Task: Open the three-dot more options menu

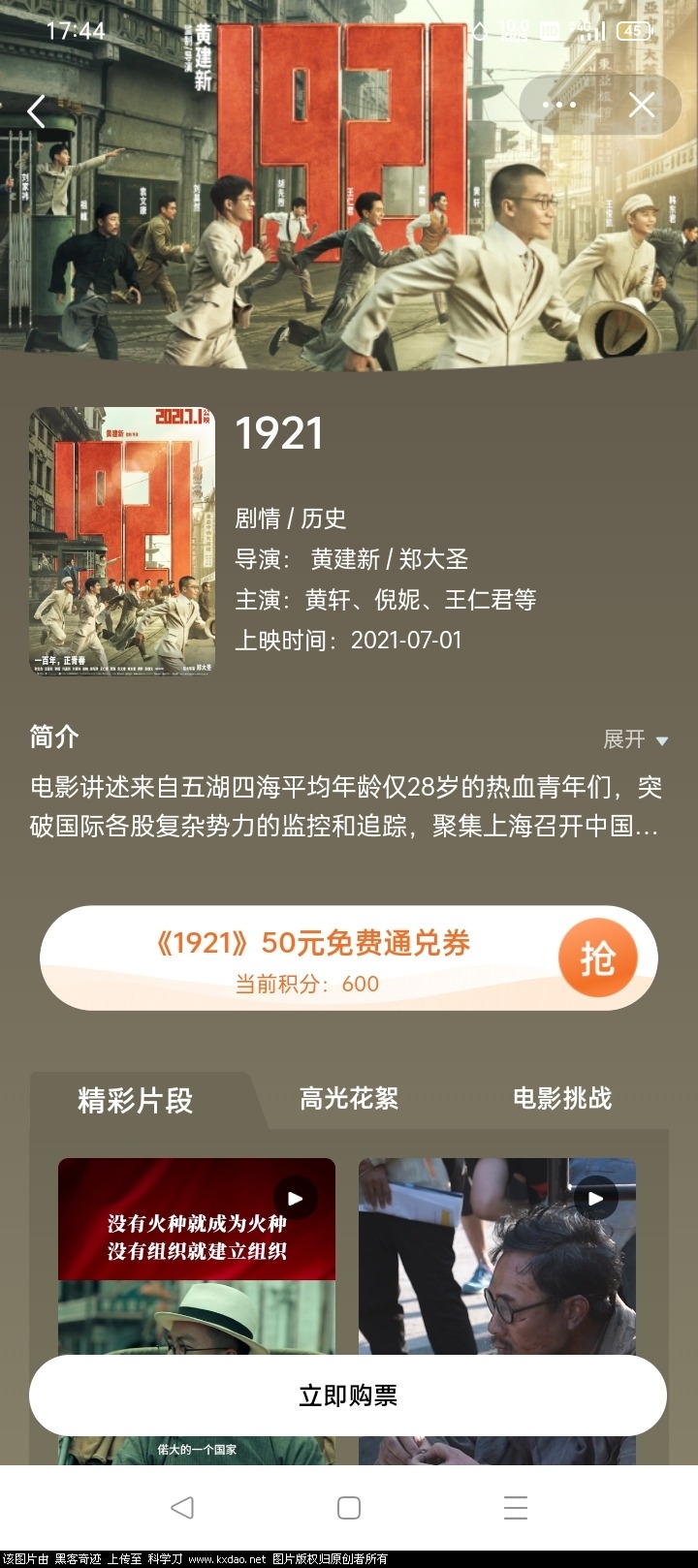Action: point(559,105)
